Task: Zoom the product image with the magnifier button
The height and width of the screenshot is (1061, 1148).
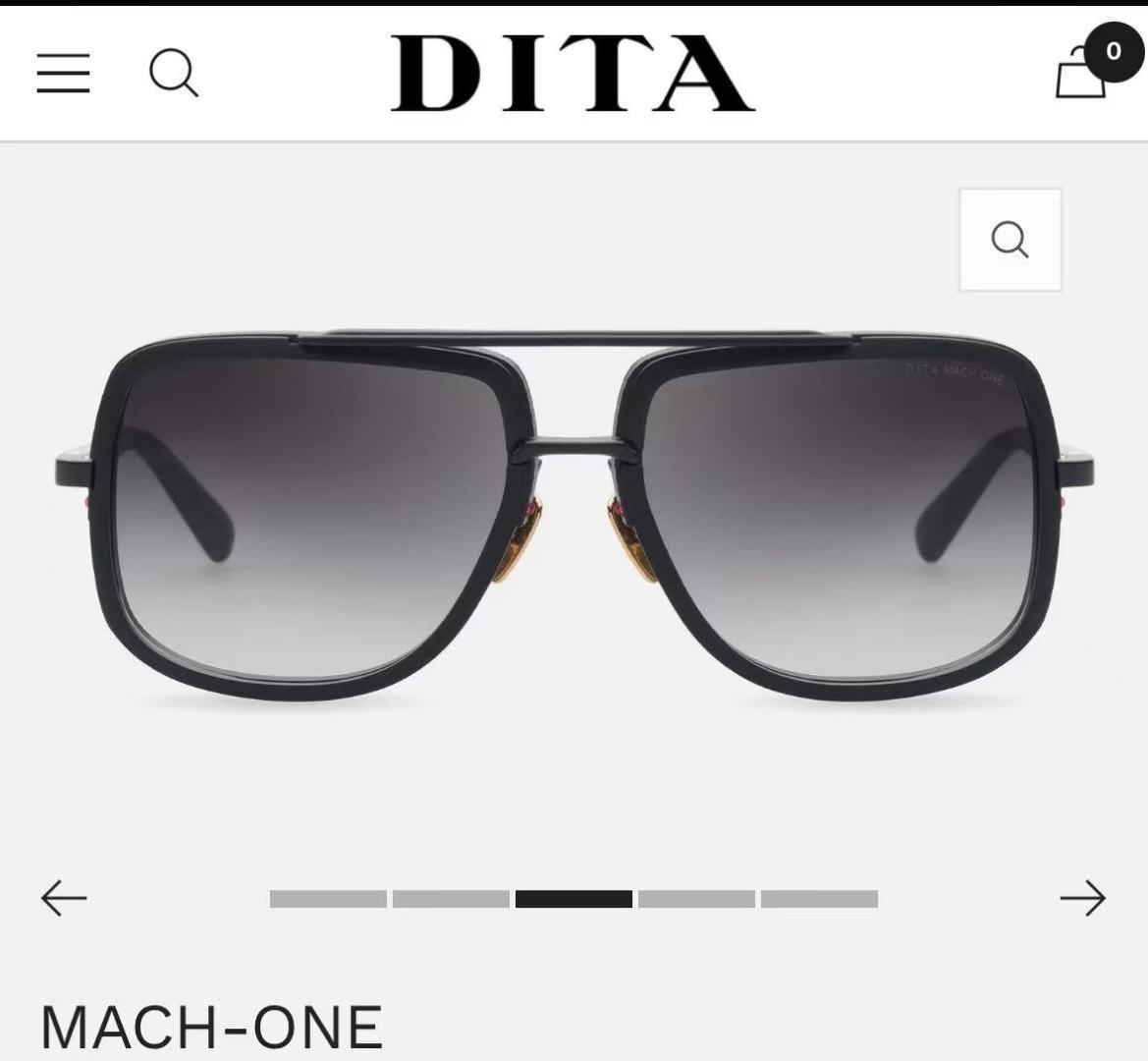Action: click(x=1011, y=240)
